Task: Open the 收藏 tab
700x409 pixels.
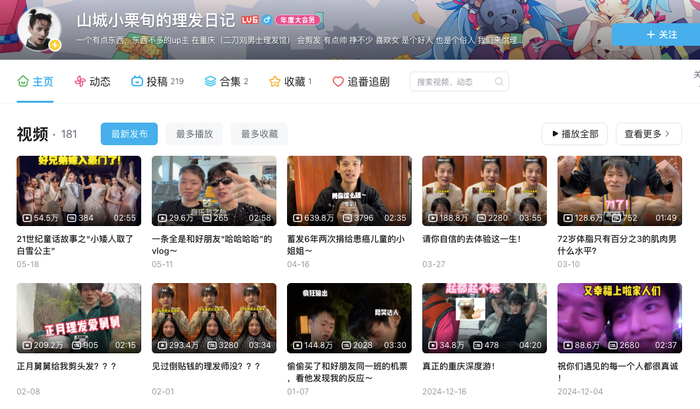Action: 290,82
